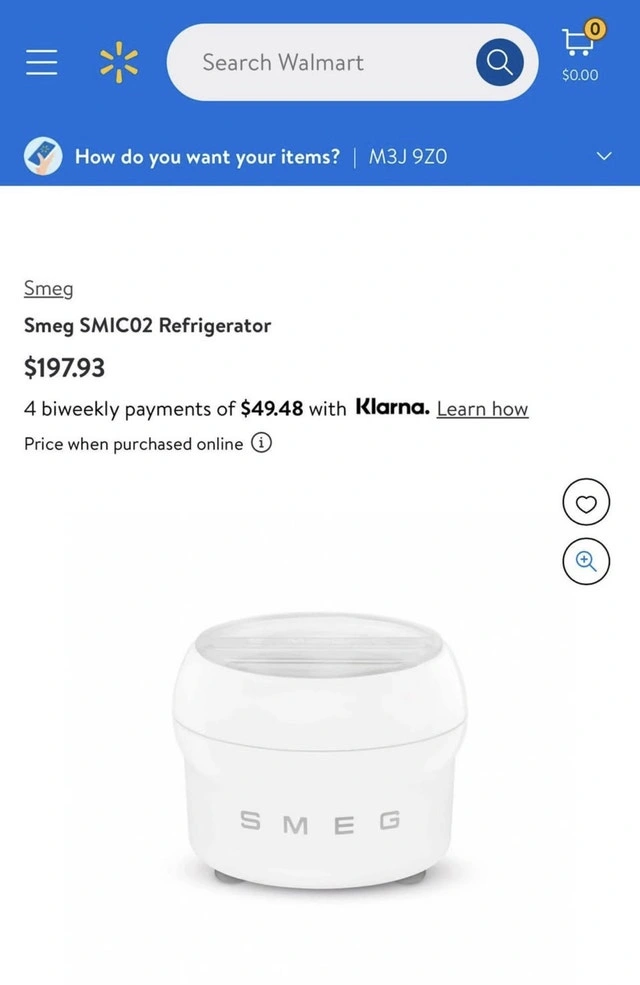The width and height of the screenshot is (640, 985).
Task: Show info about price when purchased online
Action: pyautogui.click(x=261, y=443)
